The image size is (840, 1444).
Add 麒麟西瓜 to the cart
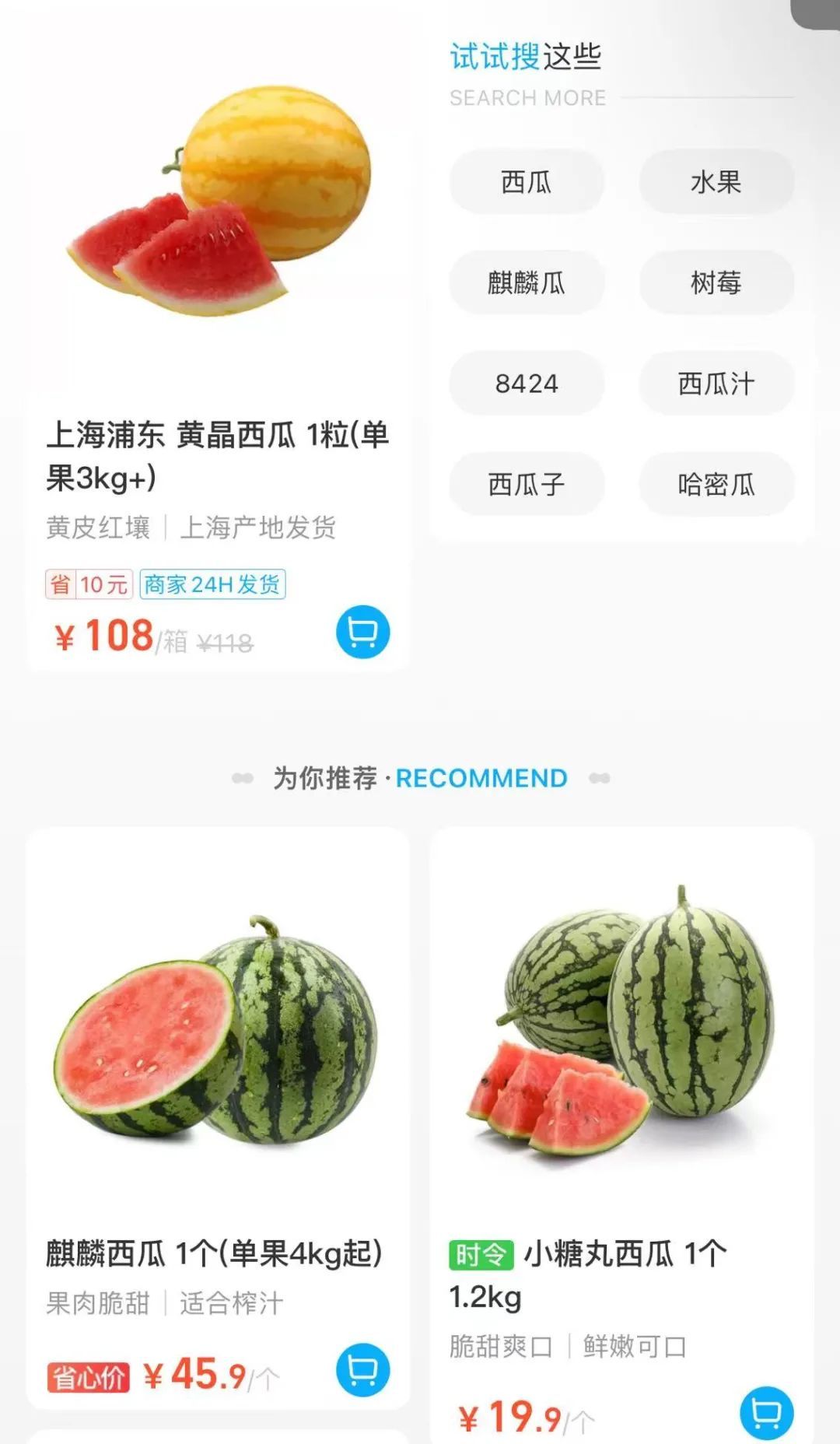pos(362,1370)
